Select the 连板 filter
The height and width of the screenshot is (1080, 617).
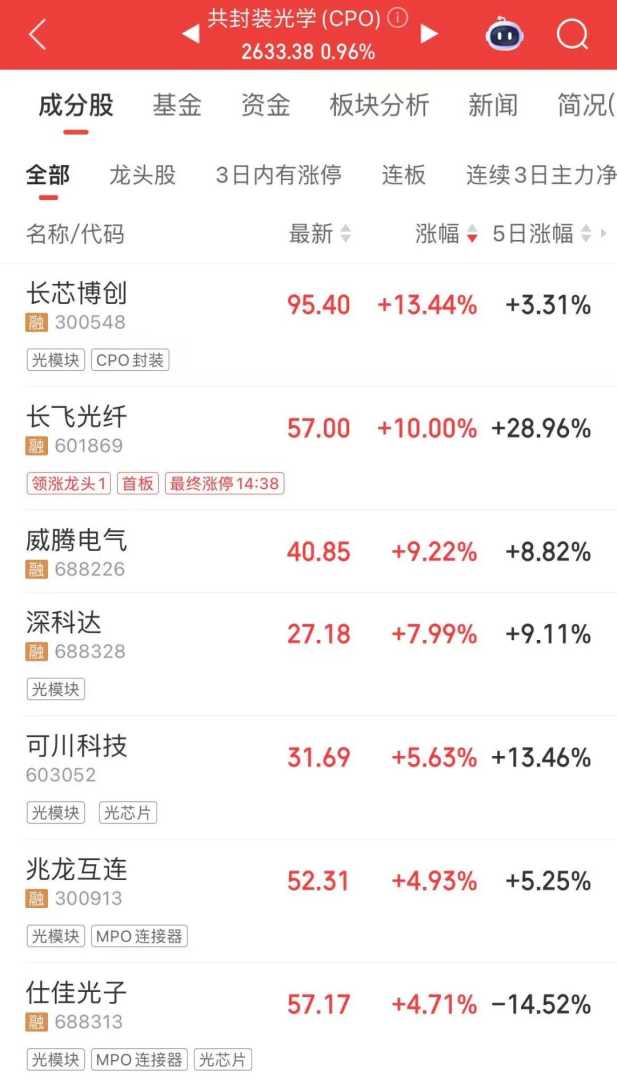404,175
